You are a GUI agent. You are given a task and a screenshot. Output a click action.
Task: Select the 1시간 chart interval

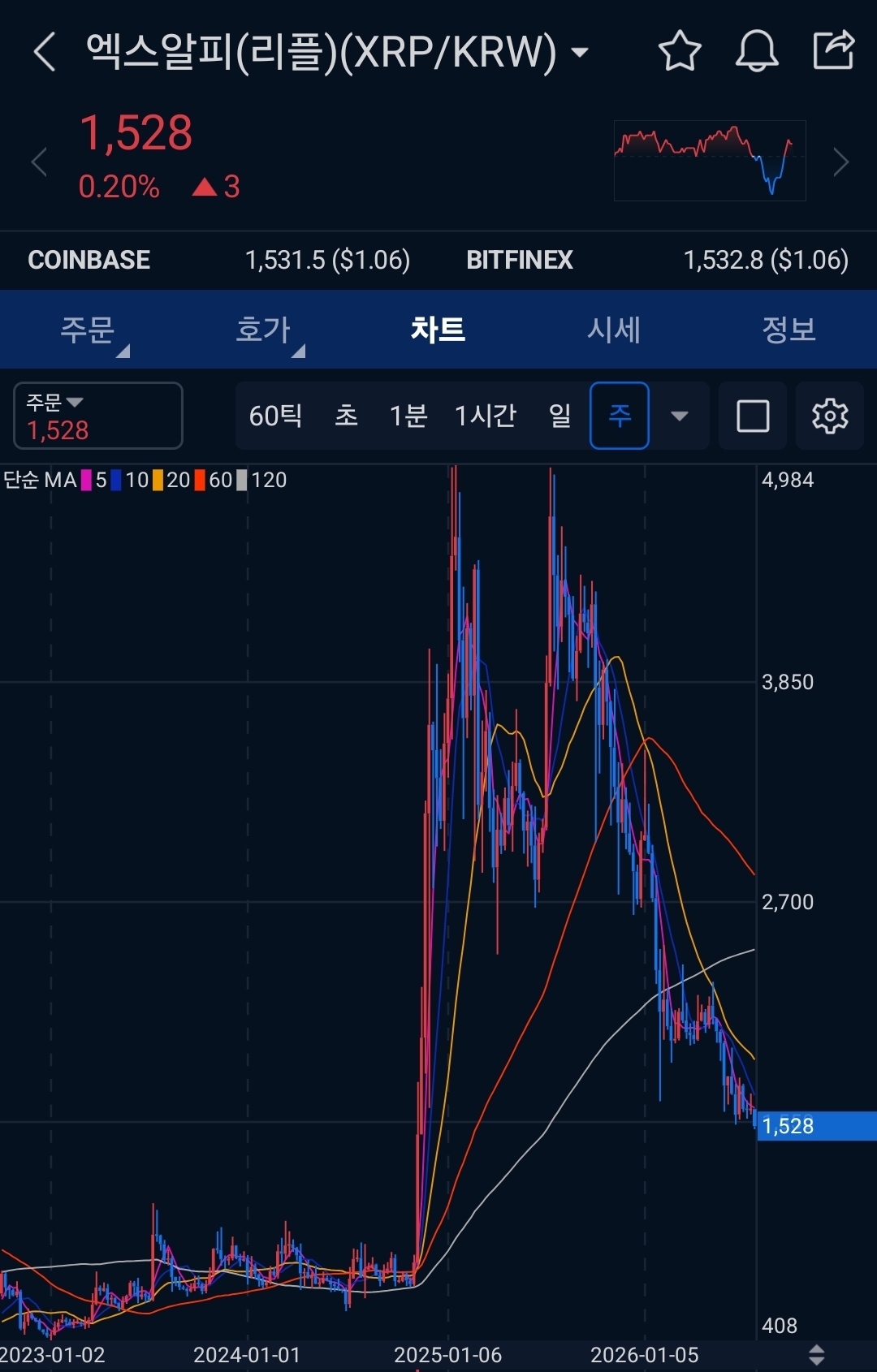point(485,416)
